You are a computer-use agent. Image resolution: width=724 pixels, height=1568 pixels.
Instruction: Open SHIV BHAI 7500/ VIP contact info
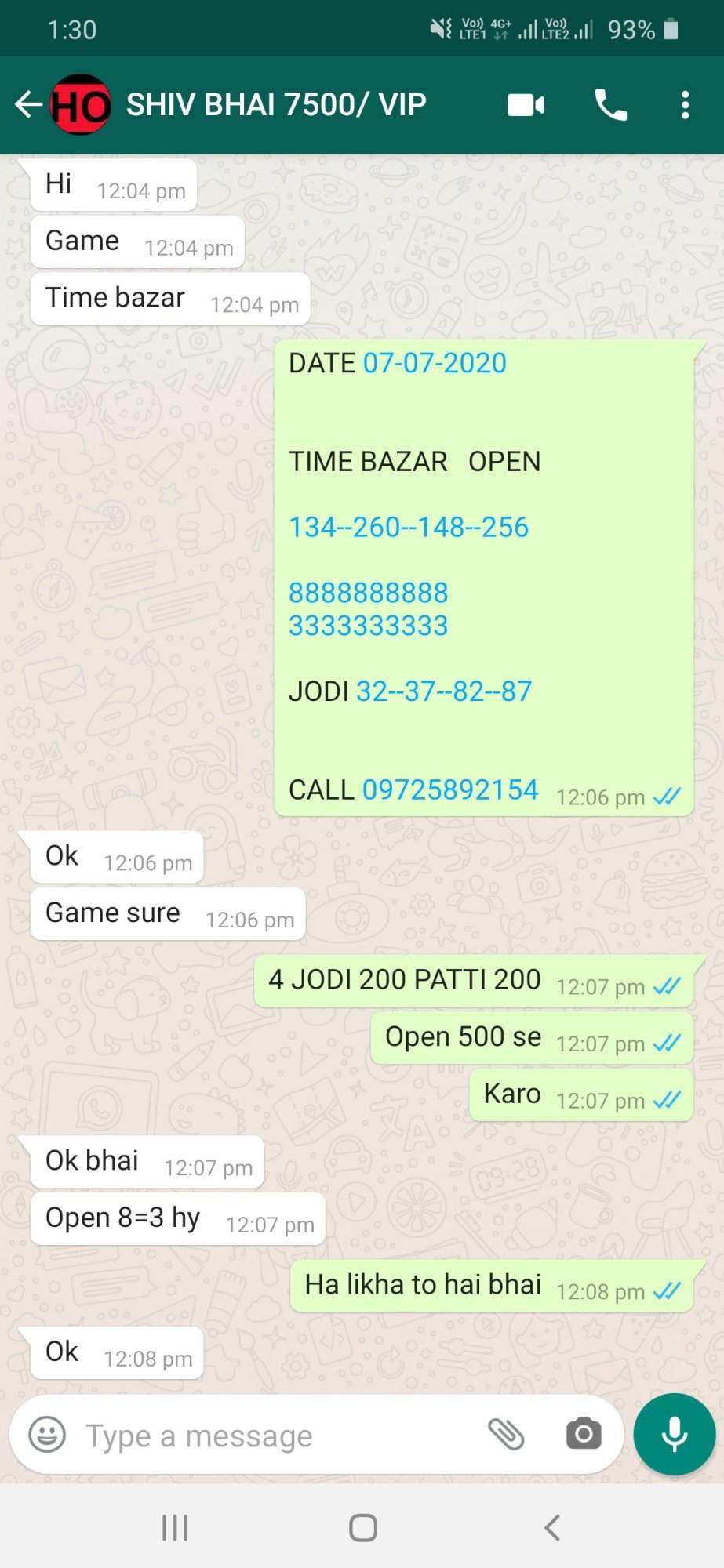[x=276, y=104]
